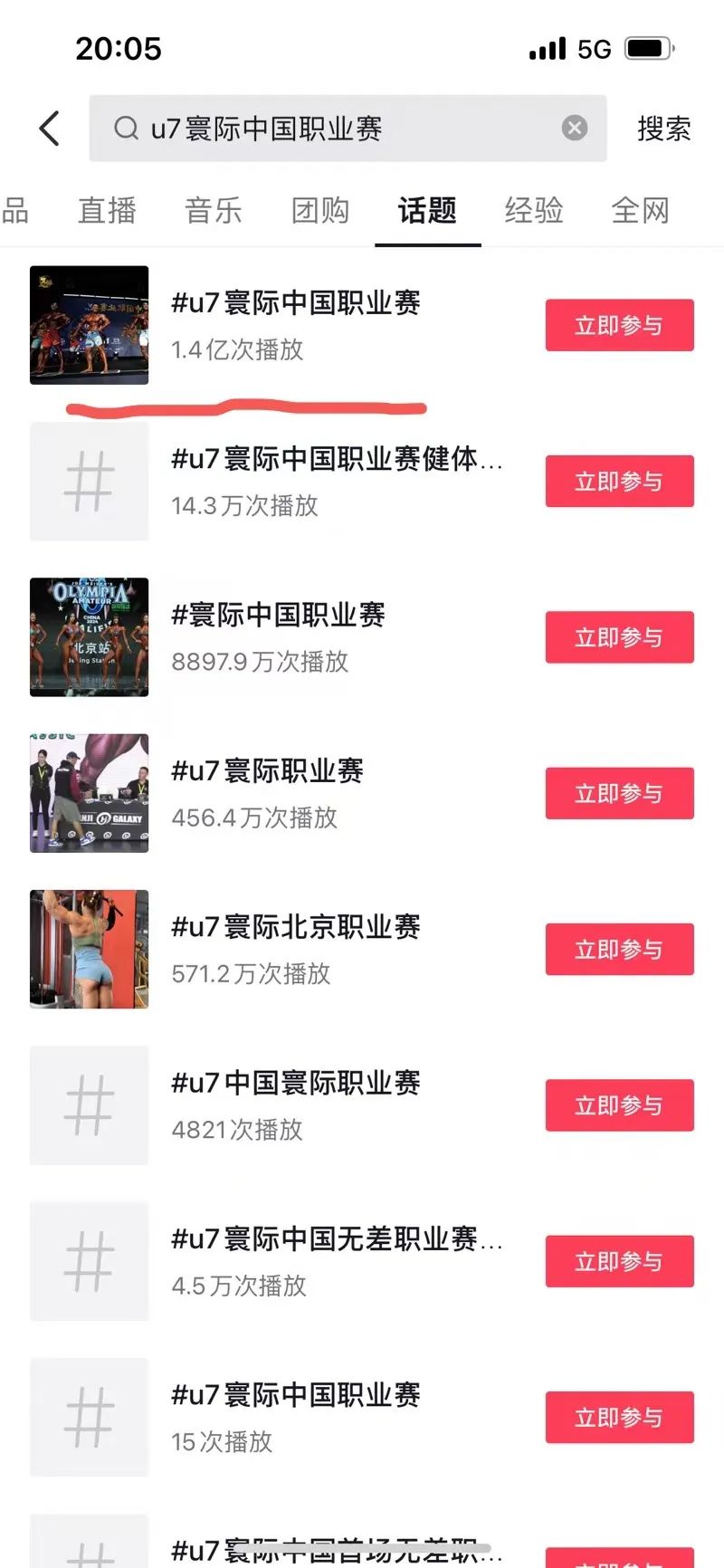Open the 话题 tab
This screenshot has width=724, height=1568.
tap(427, 211)
